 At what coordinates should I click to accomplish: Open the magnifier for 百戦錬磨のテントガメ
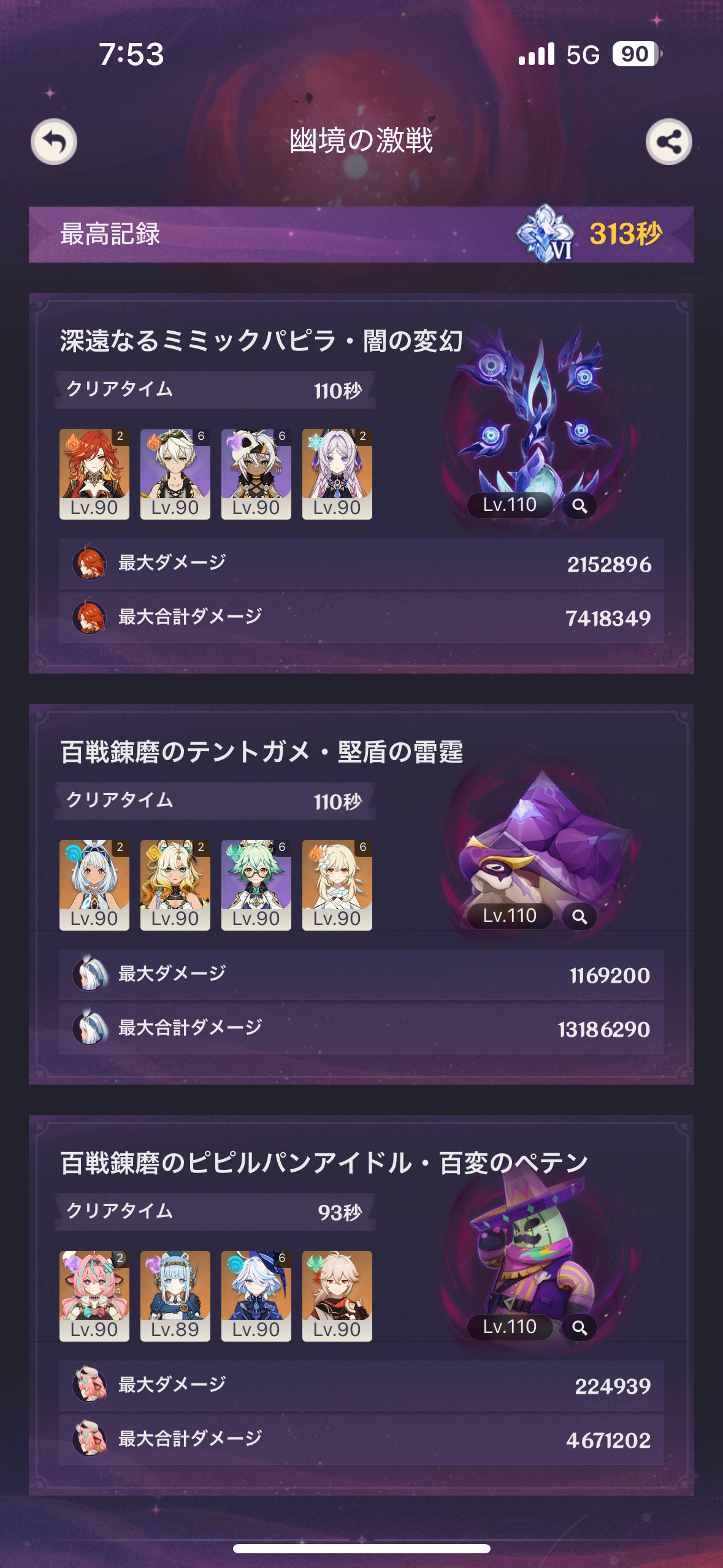[580, 917]
